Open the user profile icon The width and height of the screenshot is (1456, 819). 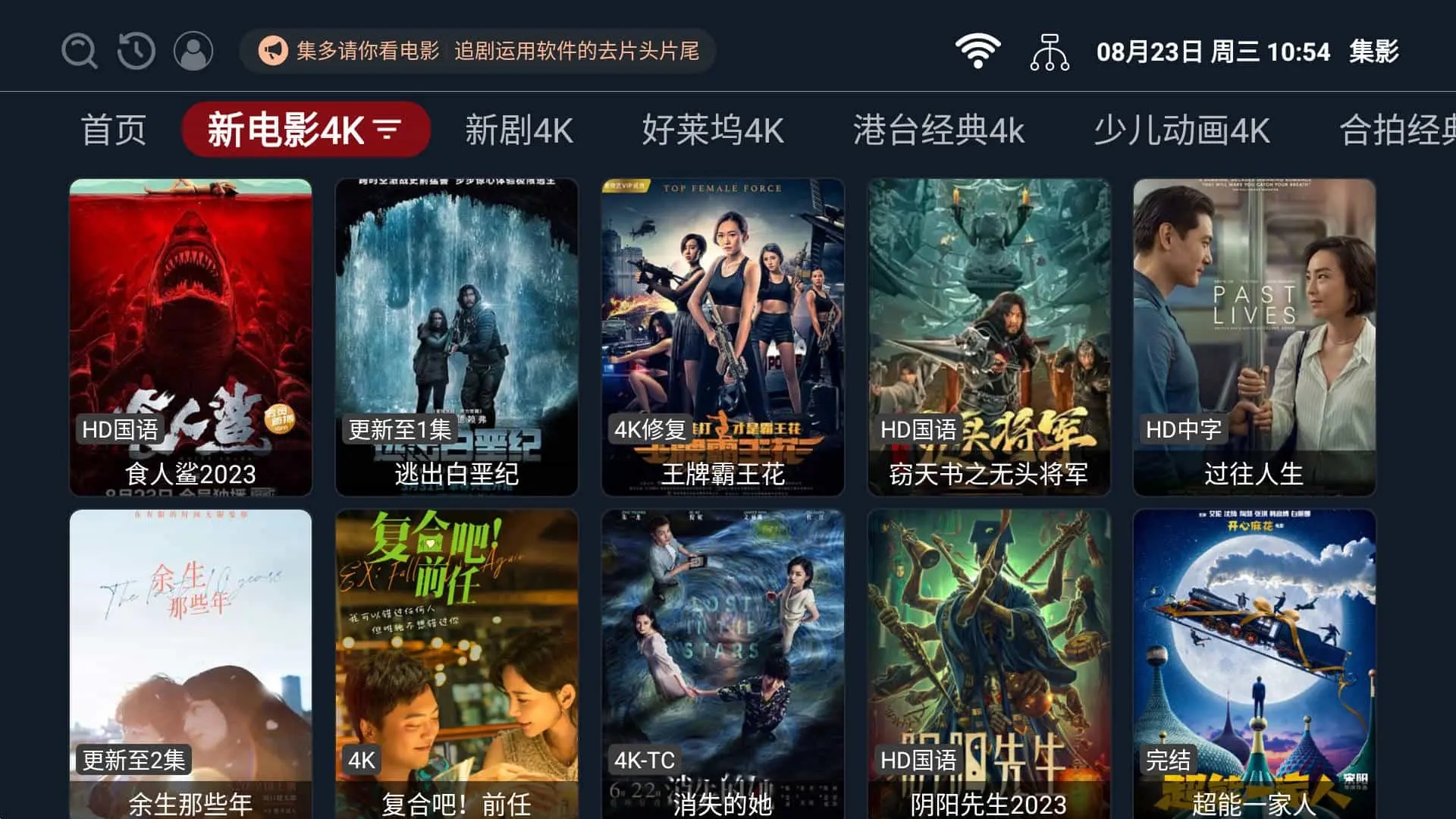[x=193, y=52]
